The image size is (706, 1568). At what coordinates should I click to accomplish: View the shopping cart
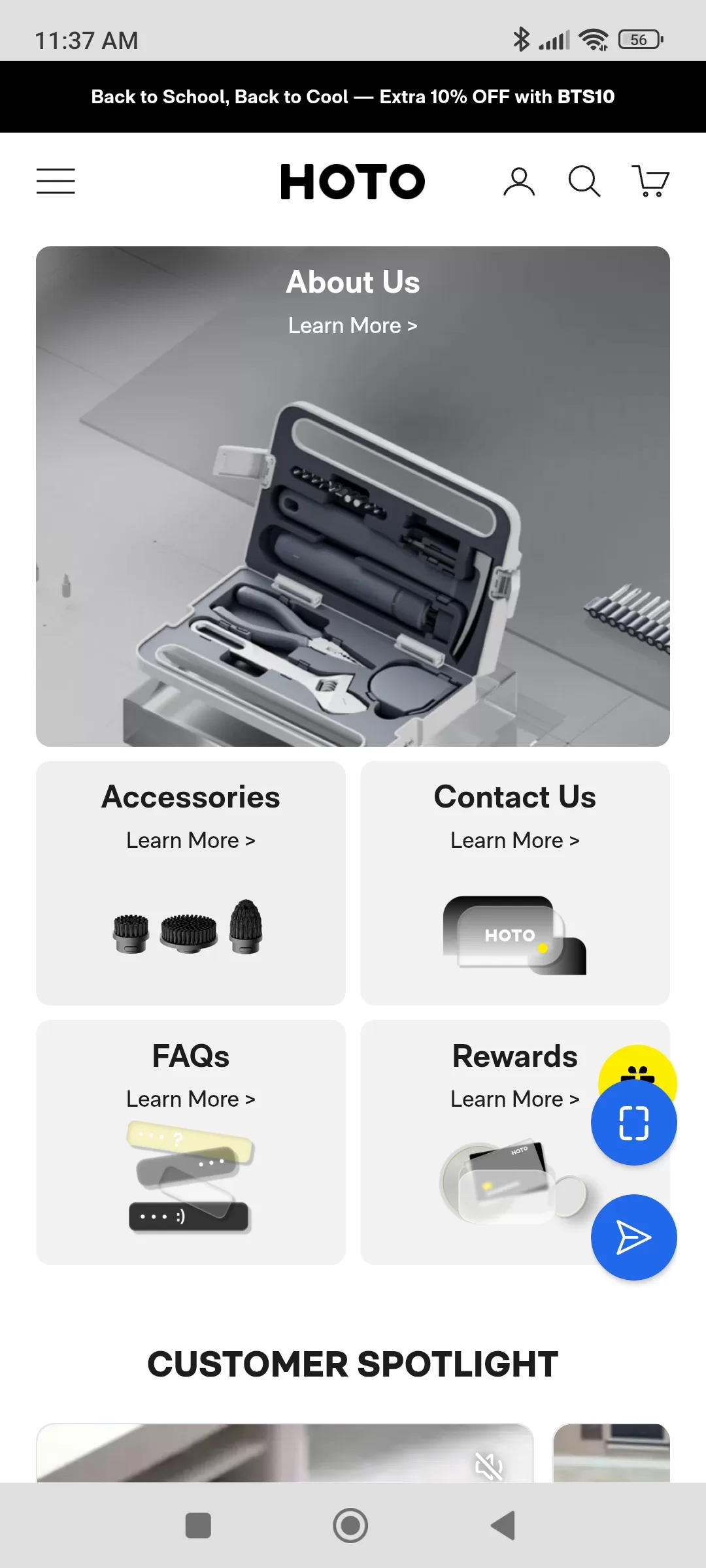pyautogui.click(x=650, y=181)
